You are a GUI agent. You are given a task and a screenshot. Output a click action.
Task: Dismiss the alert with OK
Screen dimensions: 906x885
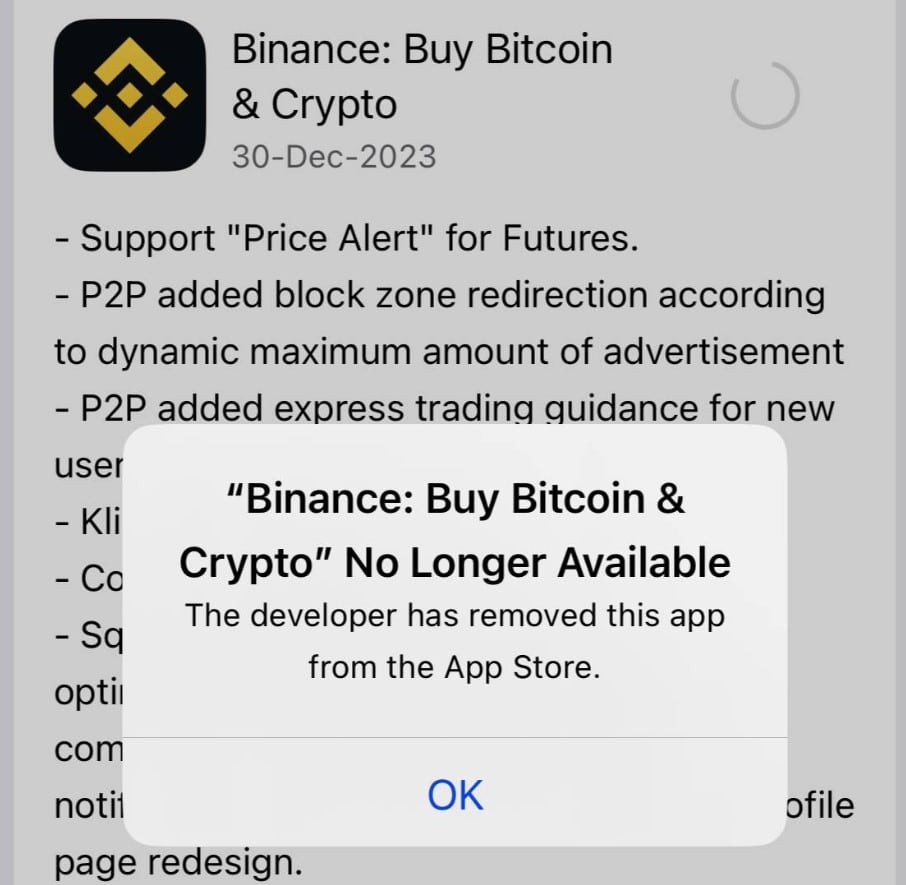click(455, 794)
